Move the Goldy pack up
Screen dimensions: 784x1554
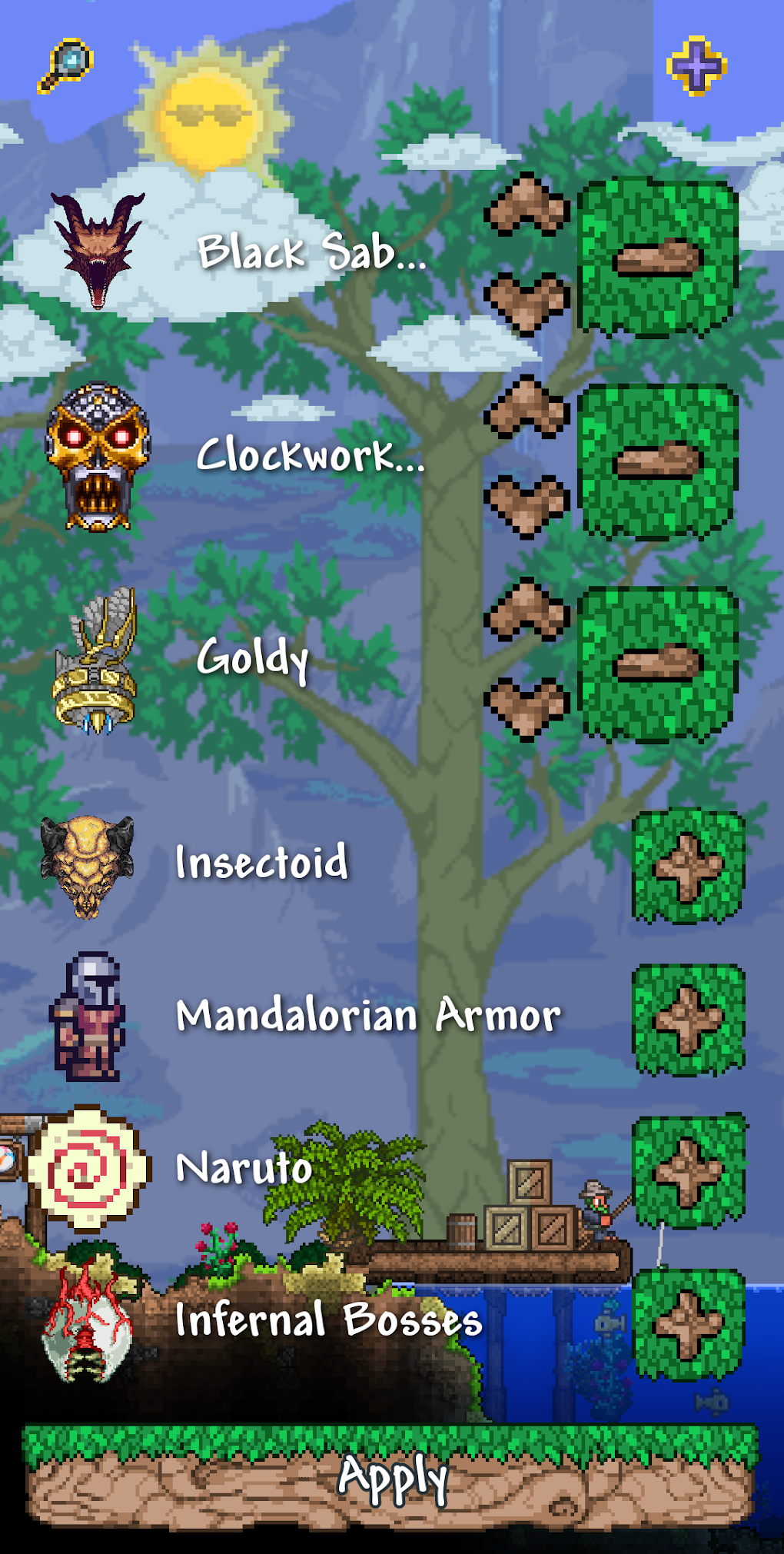(527, 611)
